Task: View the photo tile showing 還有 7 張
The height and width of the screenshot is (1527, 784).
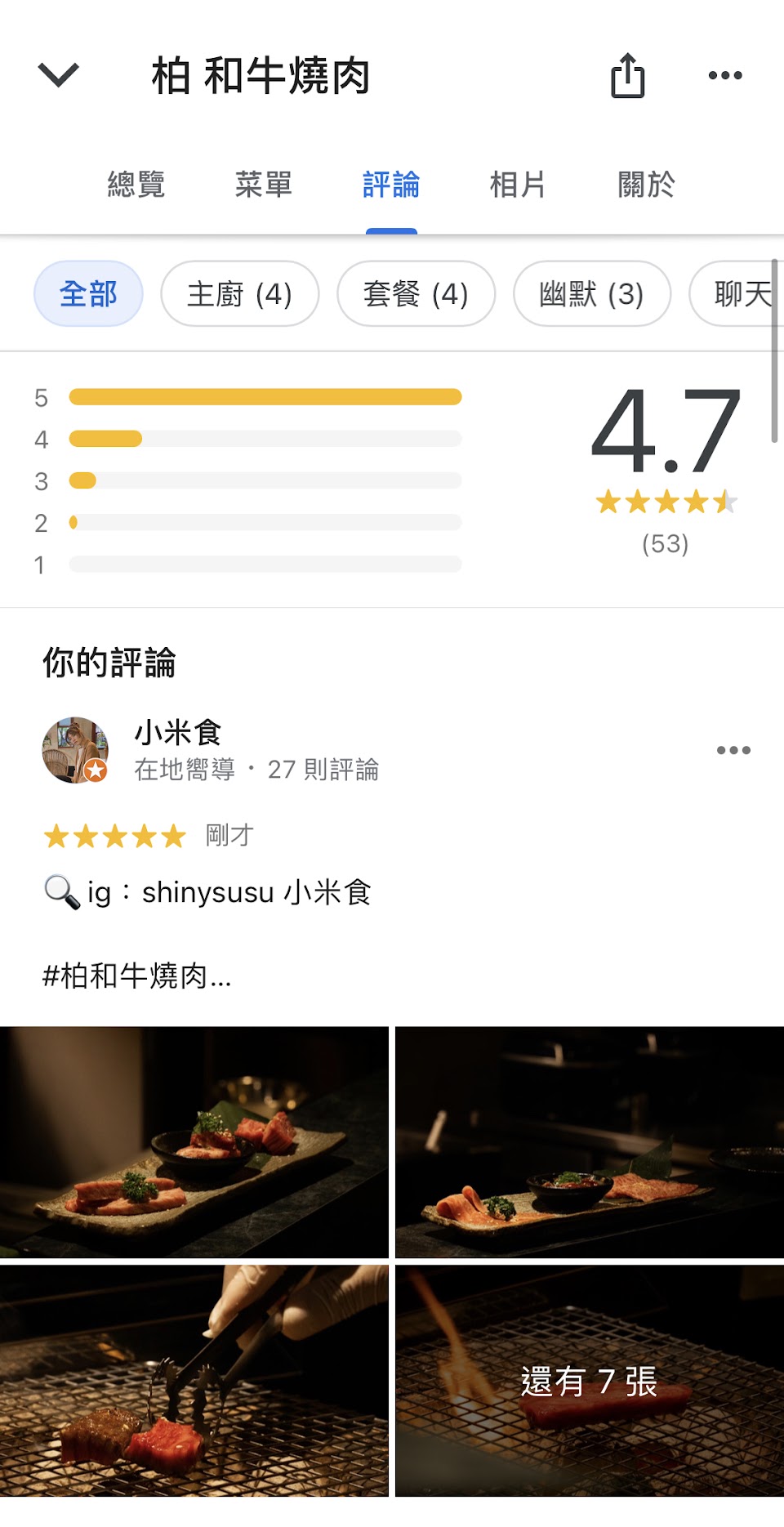Action: pyautogui.click(x=590, y=1381)
